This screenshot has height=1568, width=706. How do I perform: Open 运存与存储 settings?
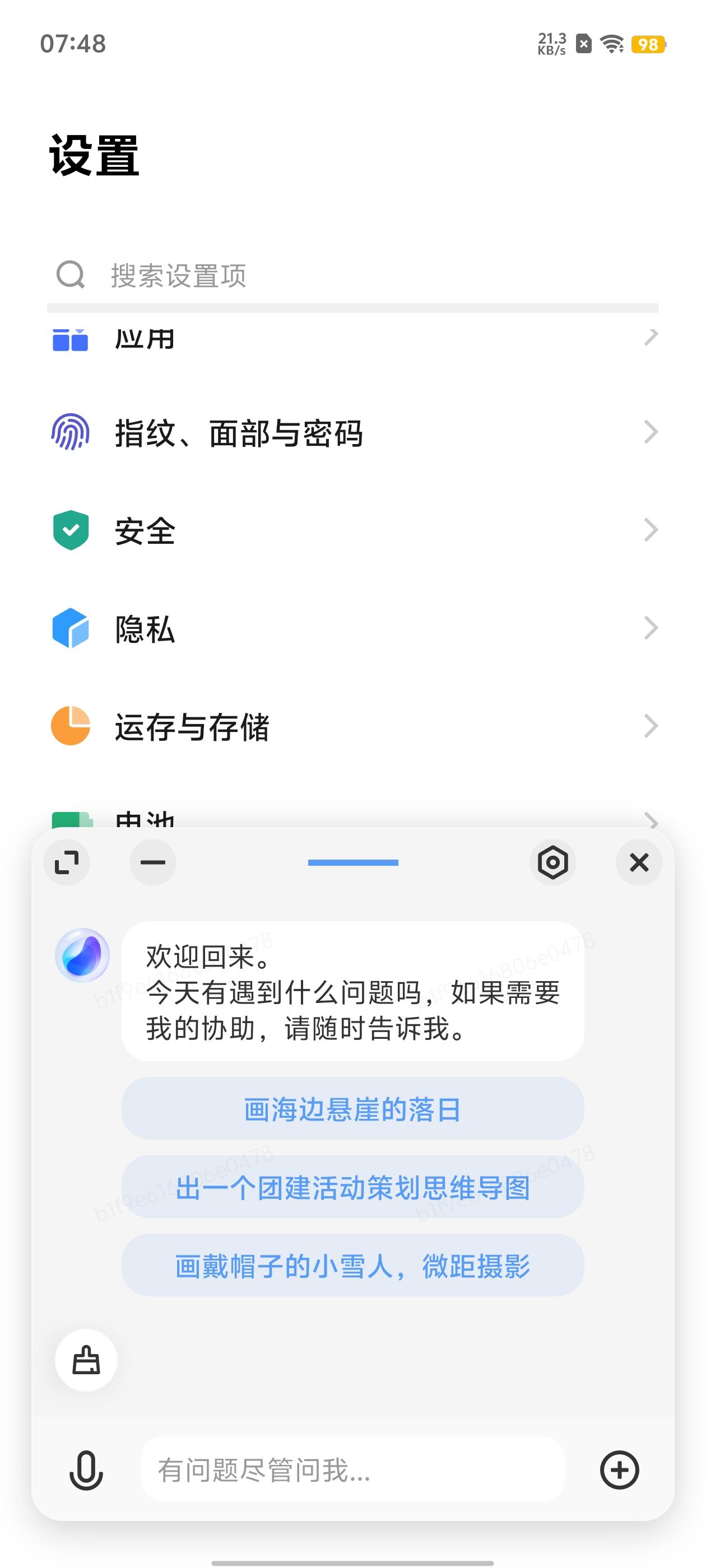coord(352,727)
